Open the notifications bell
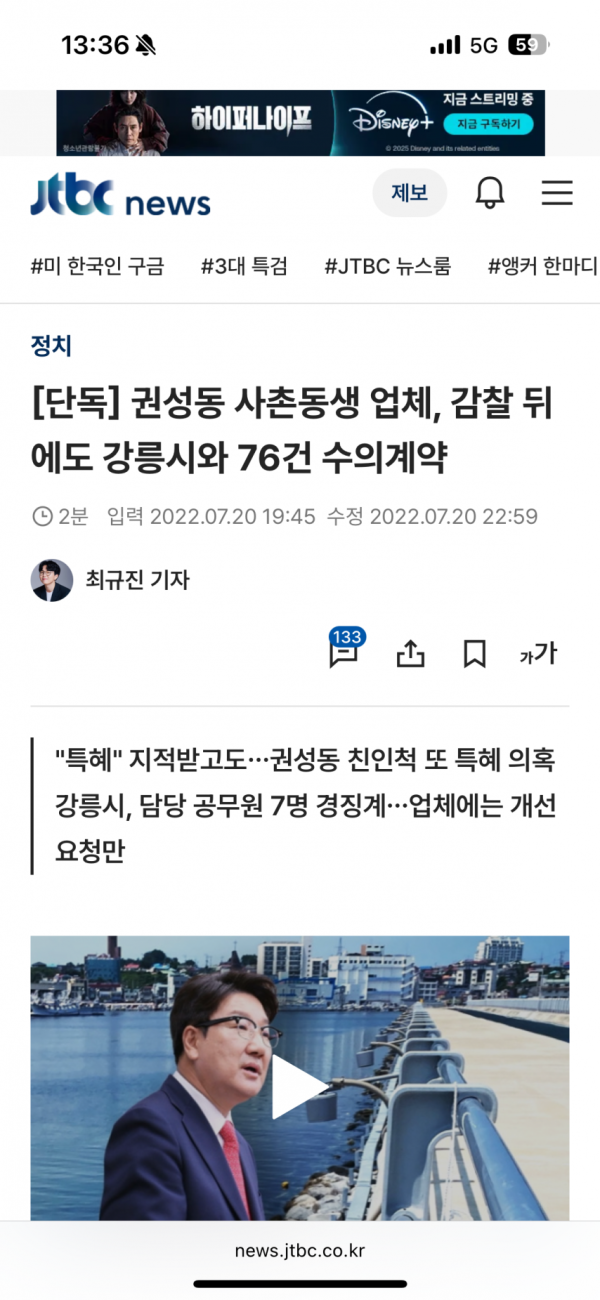Viewport: 600px width, 1300px height. pyautogui.click(x=489, y=193)
